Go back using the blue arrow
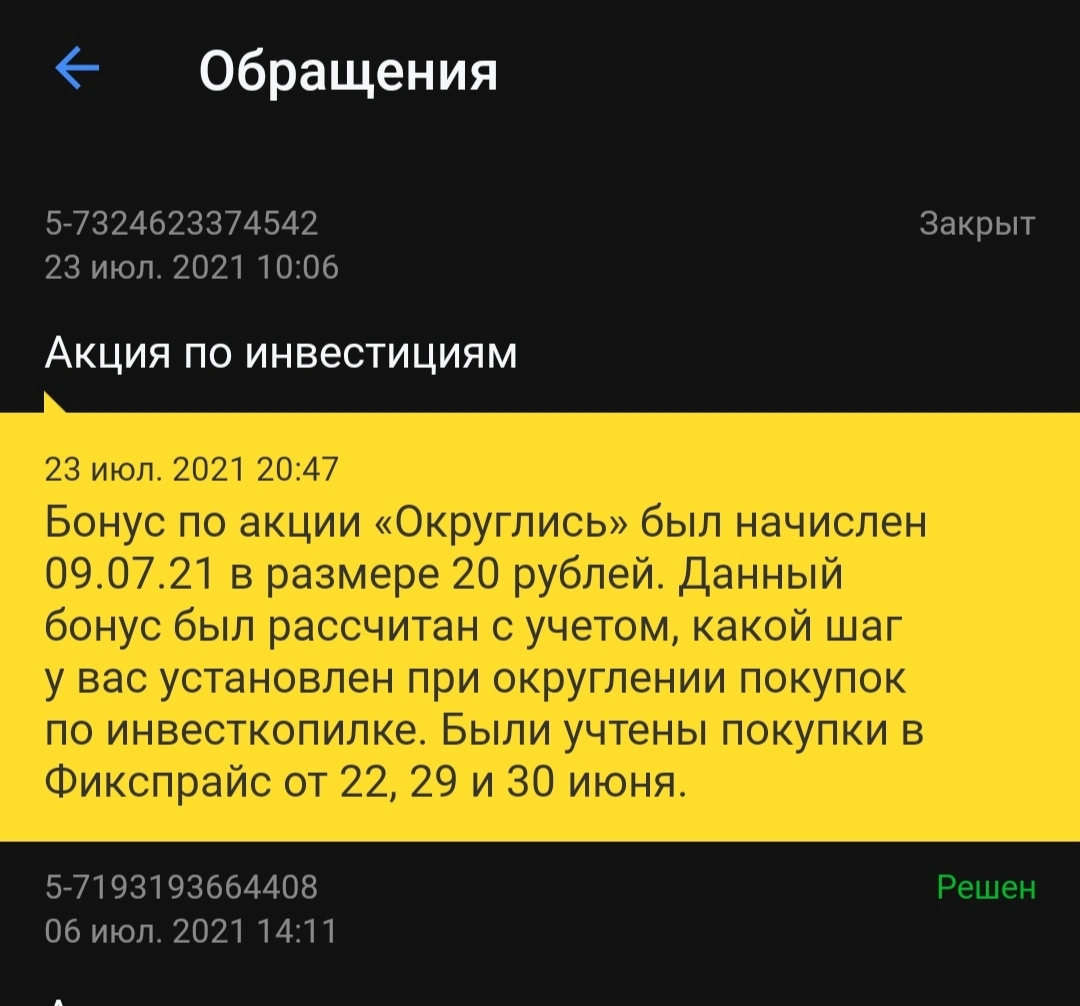This screenshot has width=1080, height=1006. tap(77, 68)
